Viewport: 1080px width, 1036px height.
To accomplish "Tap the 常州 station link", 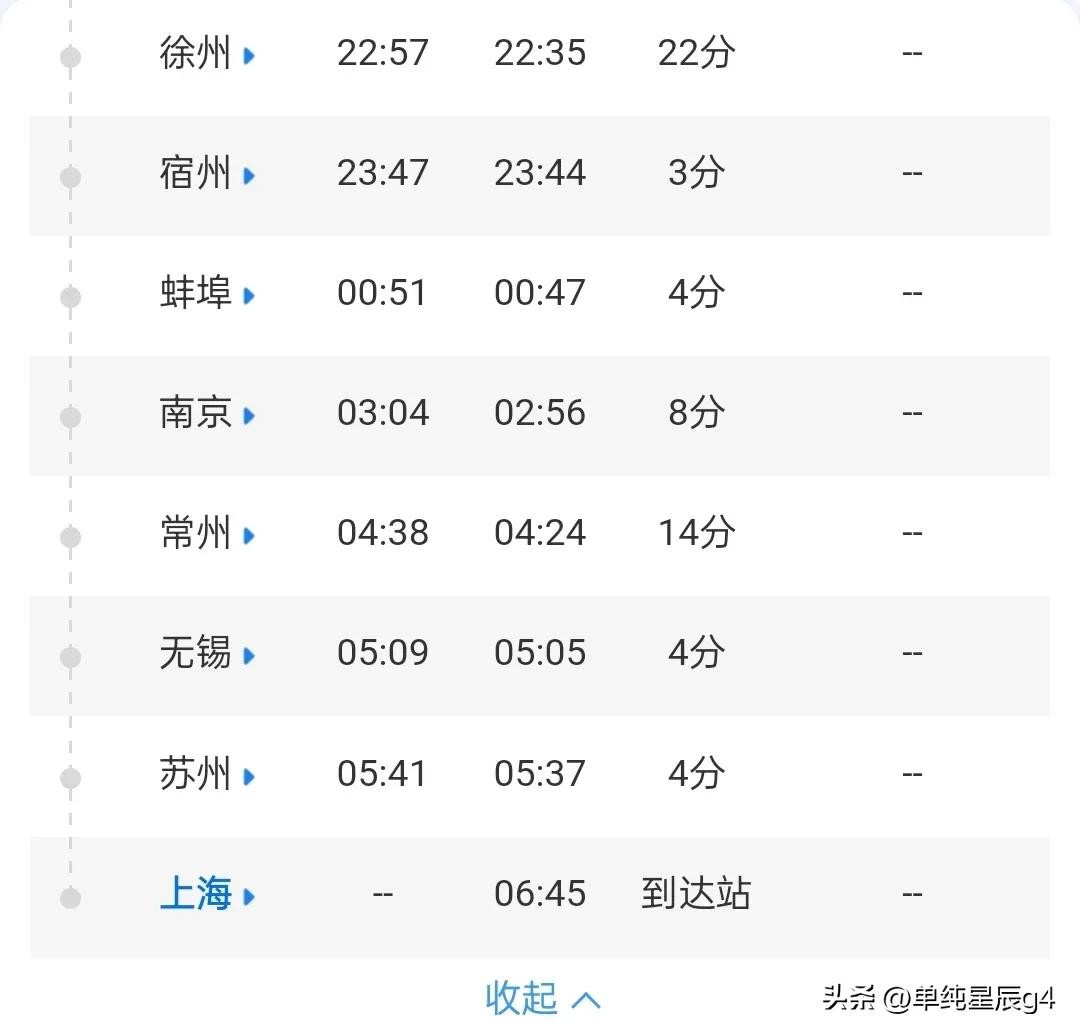I will (x=206, y=533).
